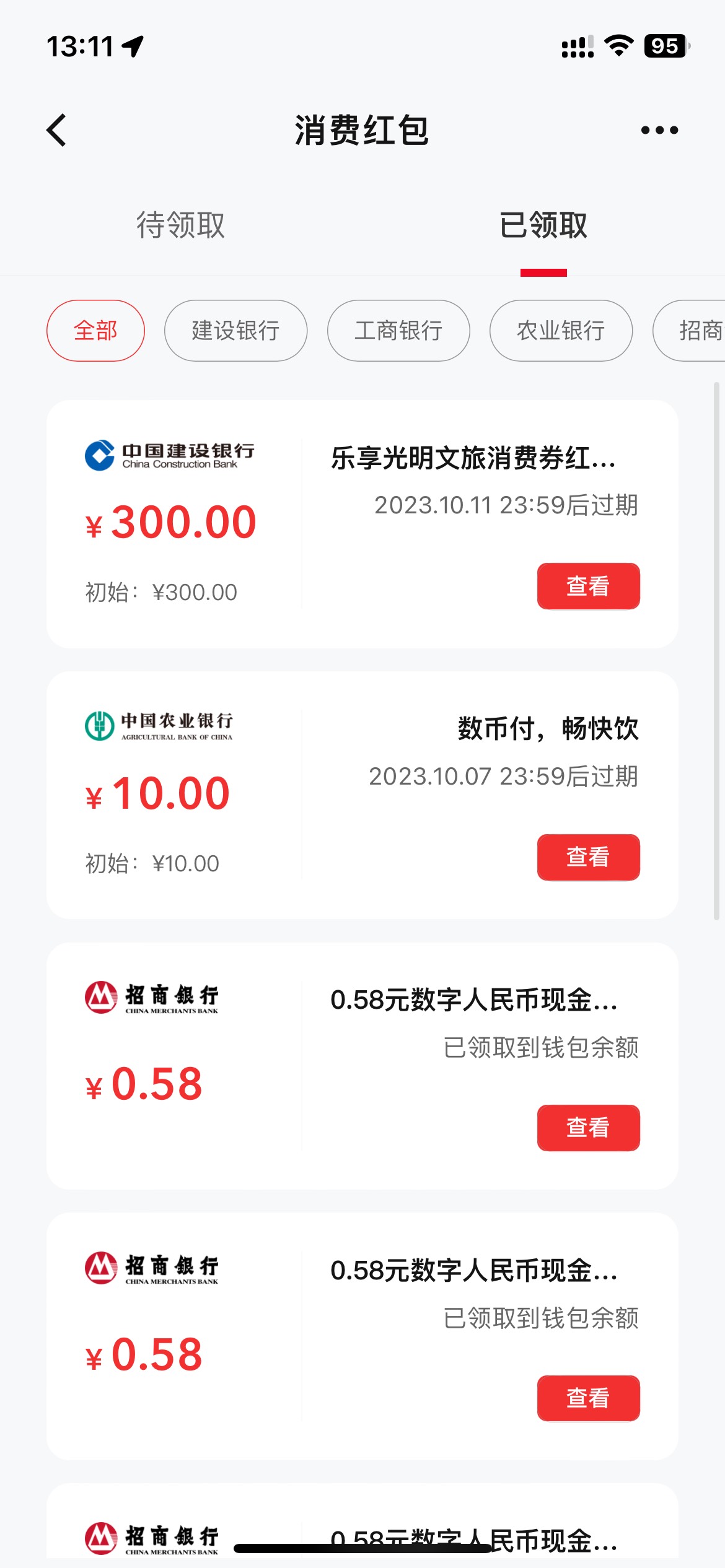
Task: Filter red packets by 工商银行
Action: pyautogui.click(x=398, y=331)
